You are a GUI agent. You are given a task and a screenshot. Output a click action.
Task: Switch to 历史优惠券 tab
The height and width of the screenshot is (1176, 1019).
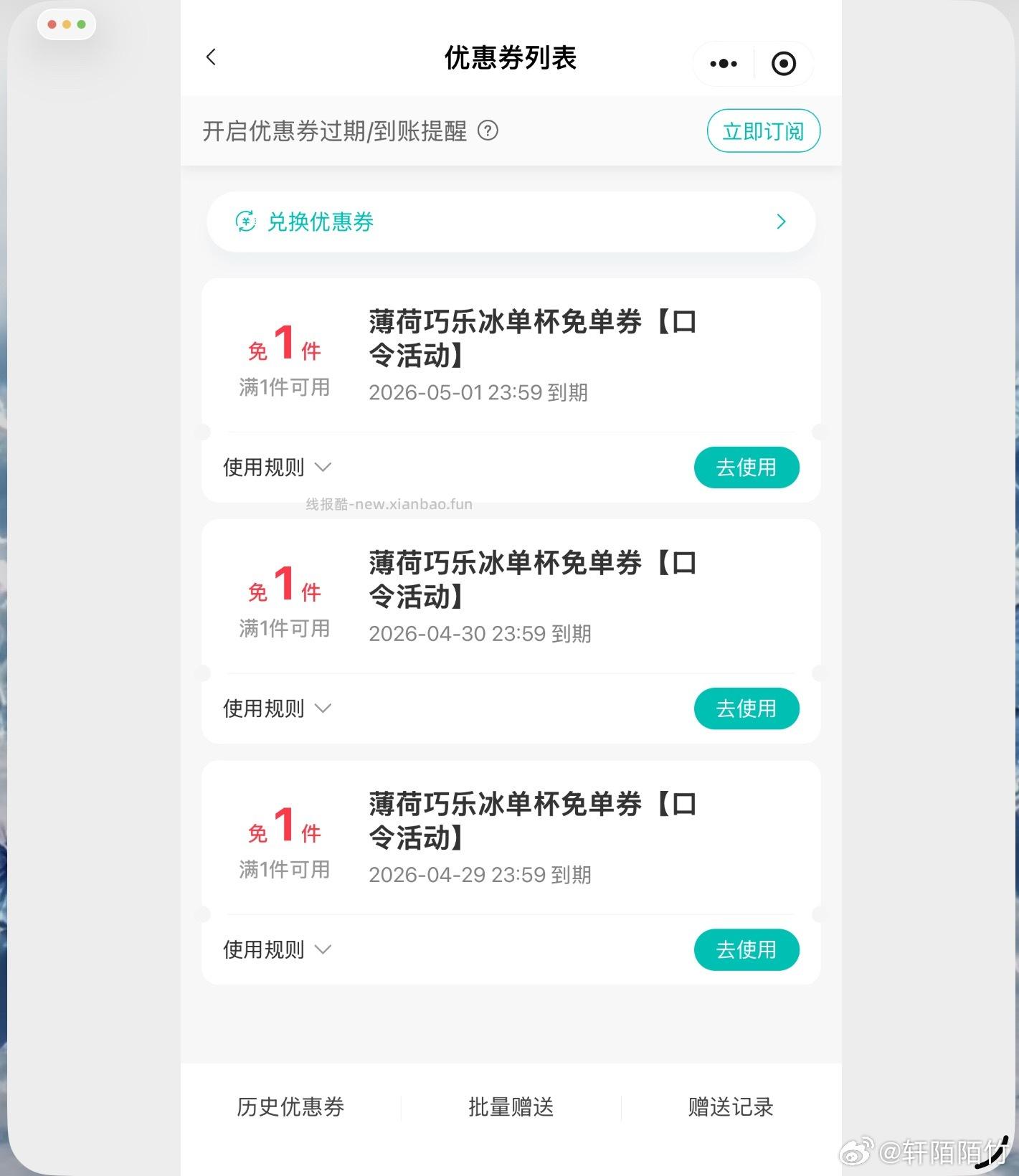coord(290,1107)
